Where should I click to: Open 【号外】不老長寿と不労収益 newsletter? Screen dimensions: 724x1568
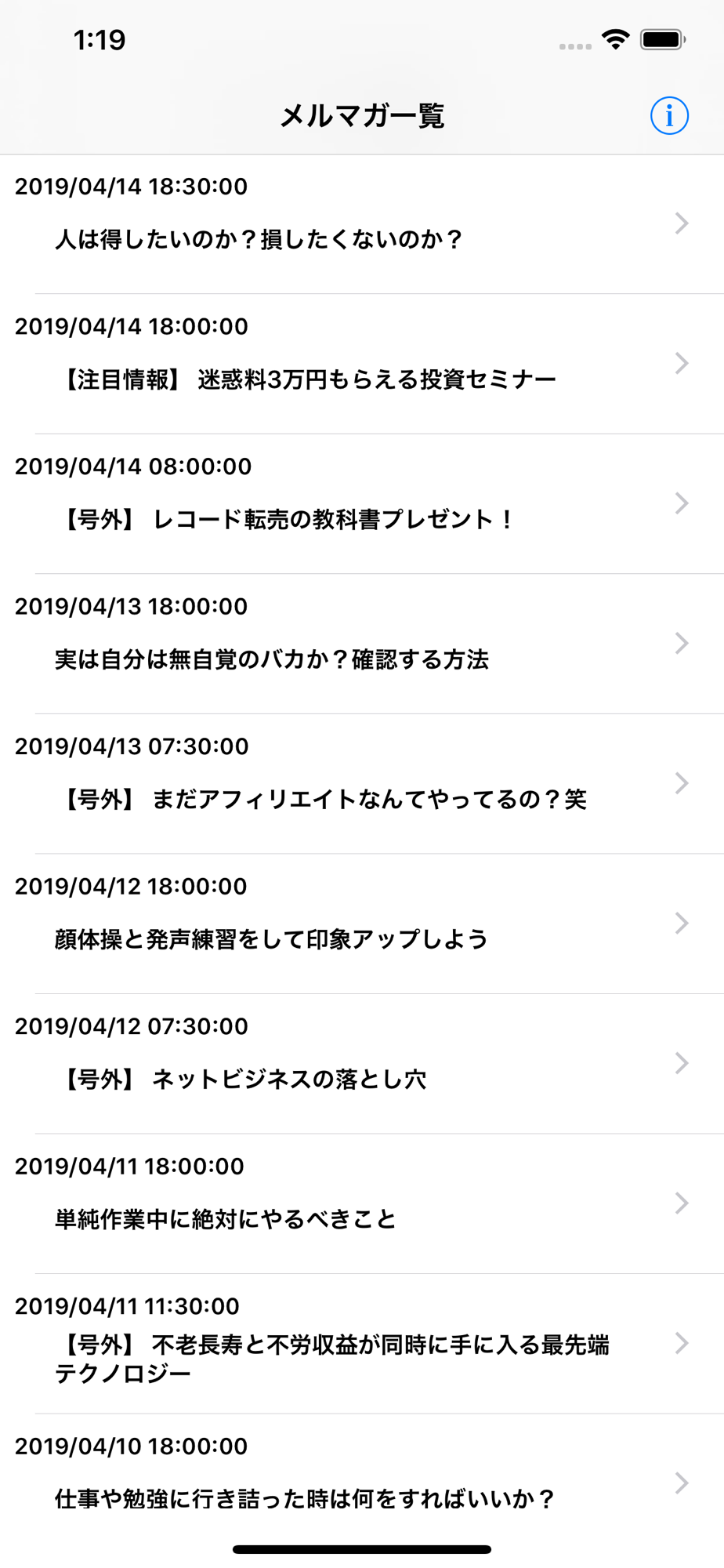point(362,1344)
